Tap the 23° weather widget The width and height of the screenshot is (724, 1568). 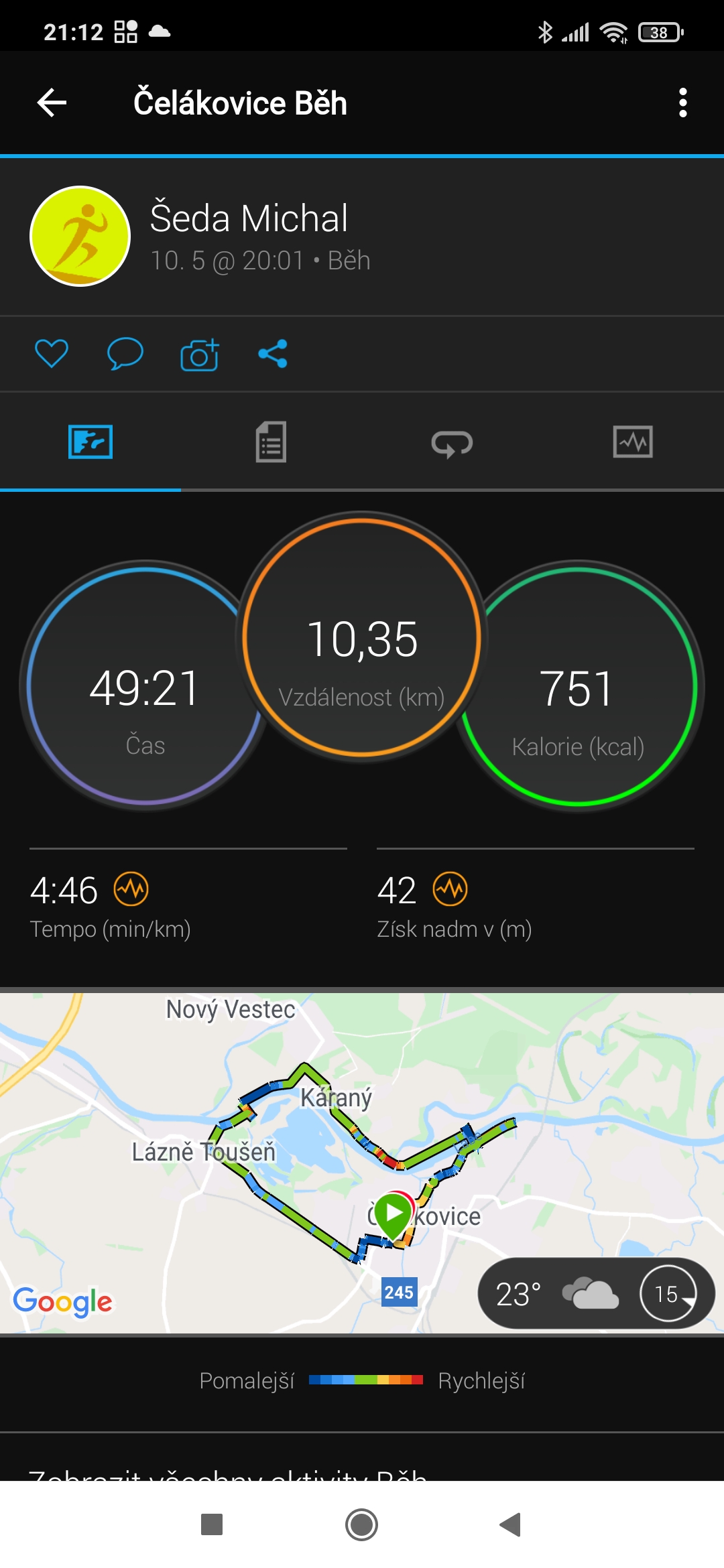[x=595, y=1293]
